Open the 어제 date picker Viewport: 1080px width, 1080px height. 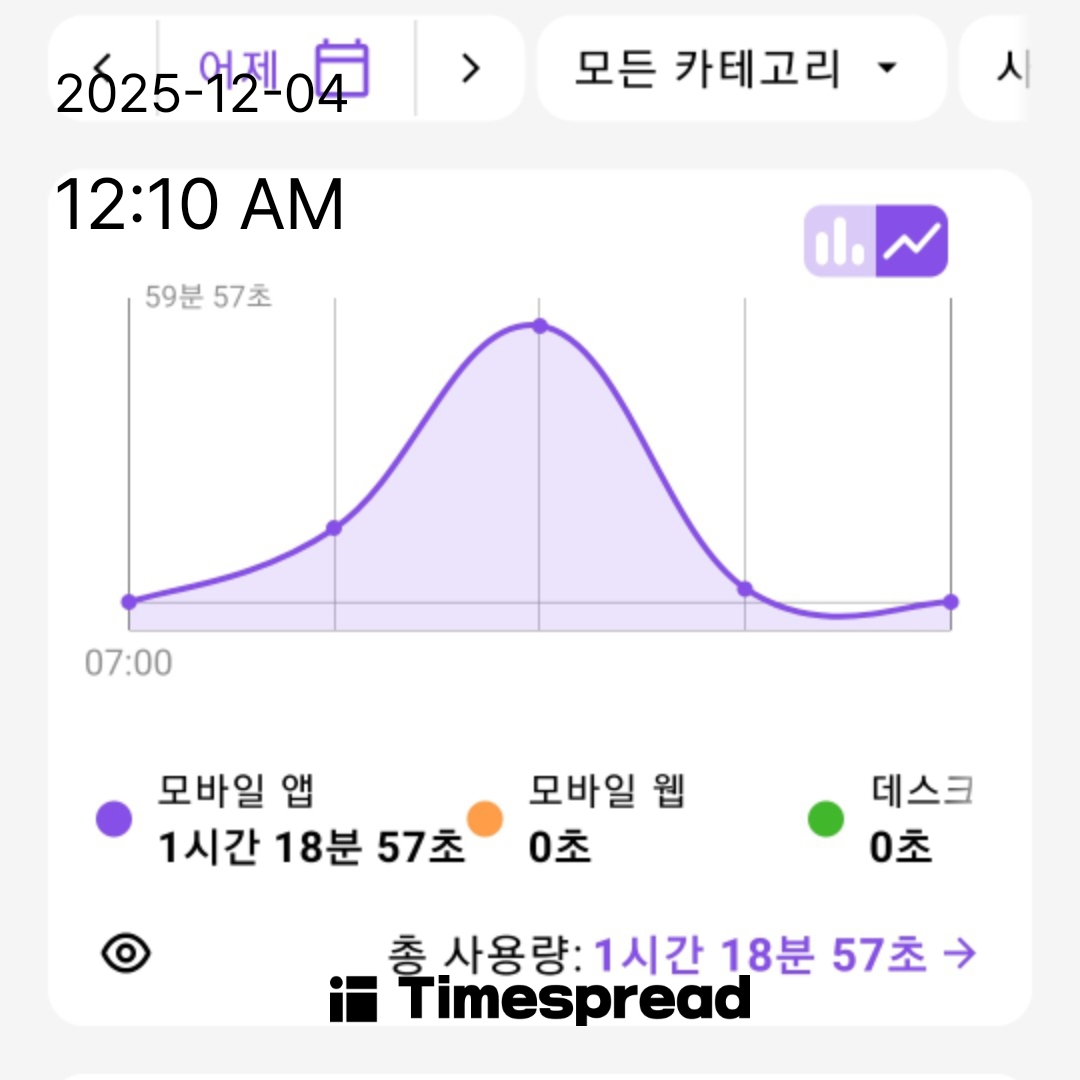tap(285, 67)
